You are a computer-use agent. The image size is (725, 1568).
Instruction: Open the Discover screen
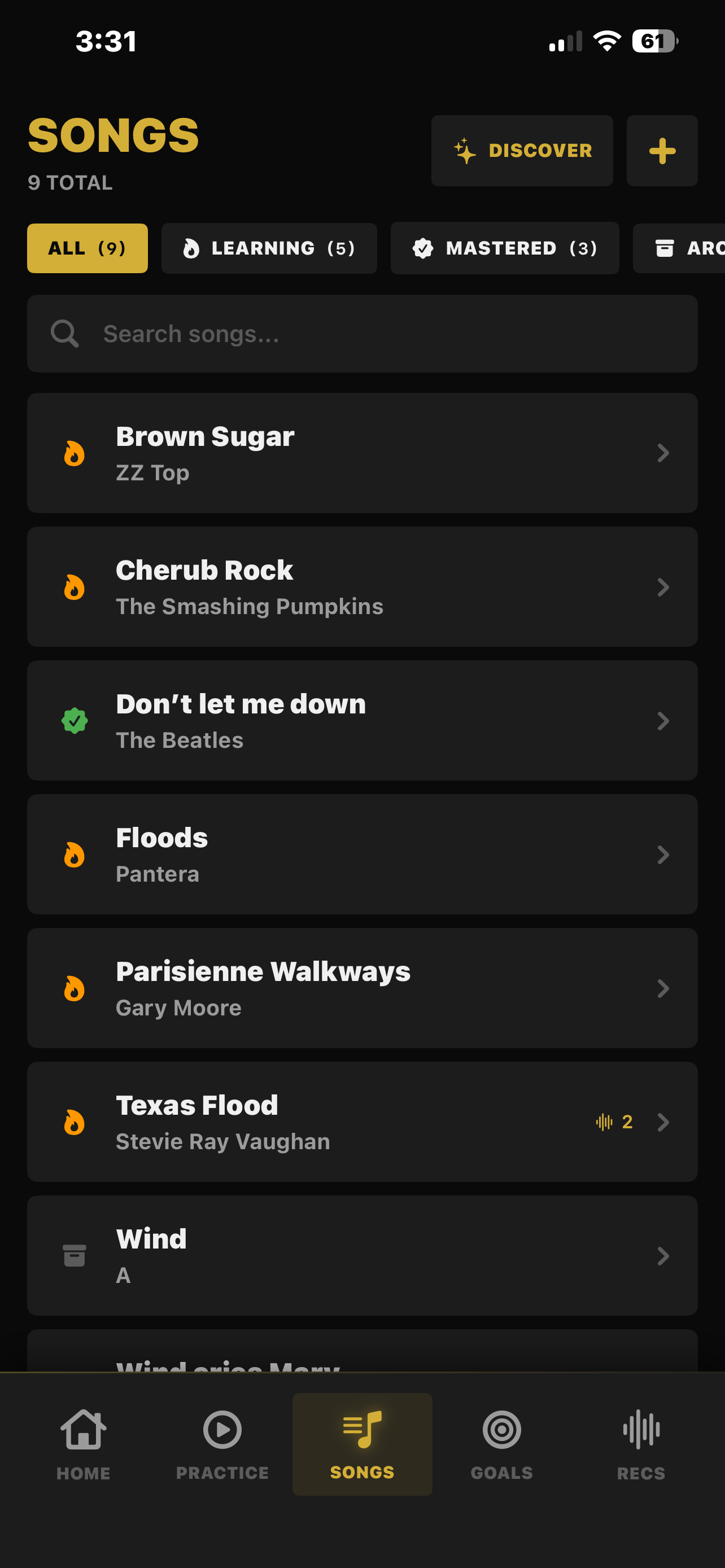tap(522, 151)
